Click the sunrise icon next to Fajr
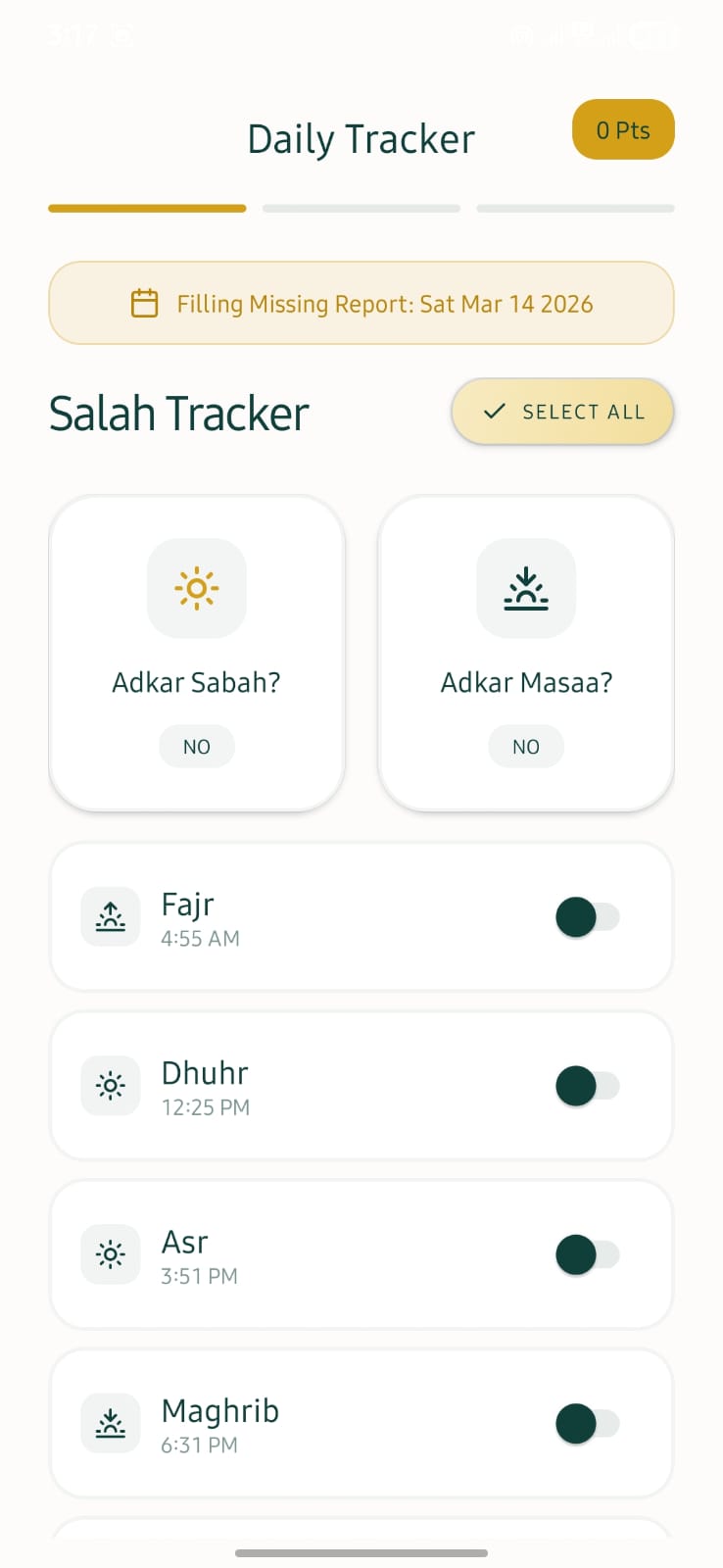The width and height of the screenshot is (723, 1568). point(111,916)
